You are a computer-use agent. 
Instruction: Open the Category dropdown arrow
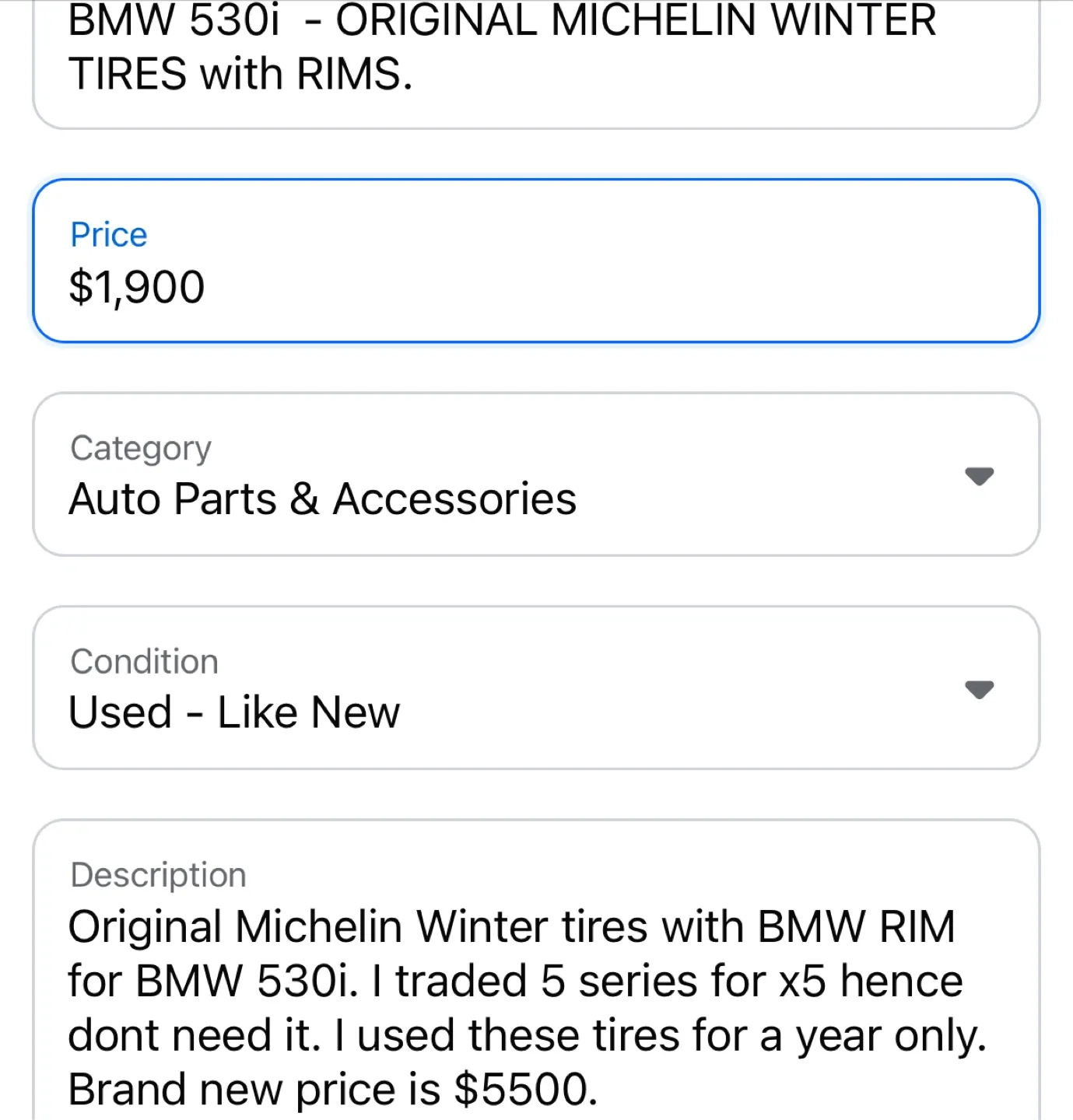point(980,477)
